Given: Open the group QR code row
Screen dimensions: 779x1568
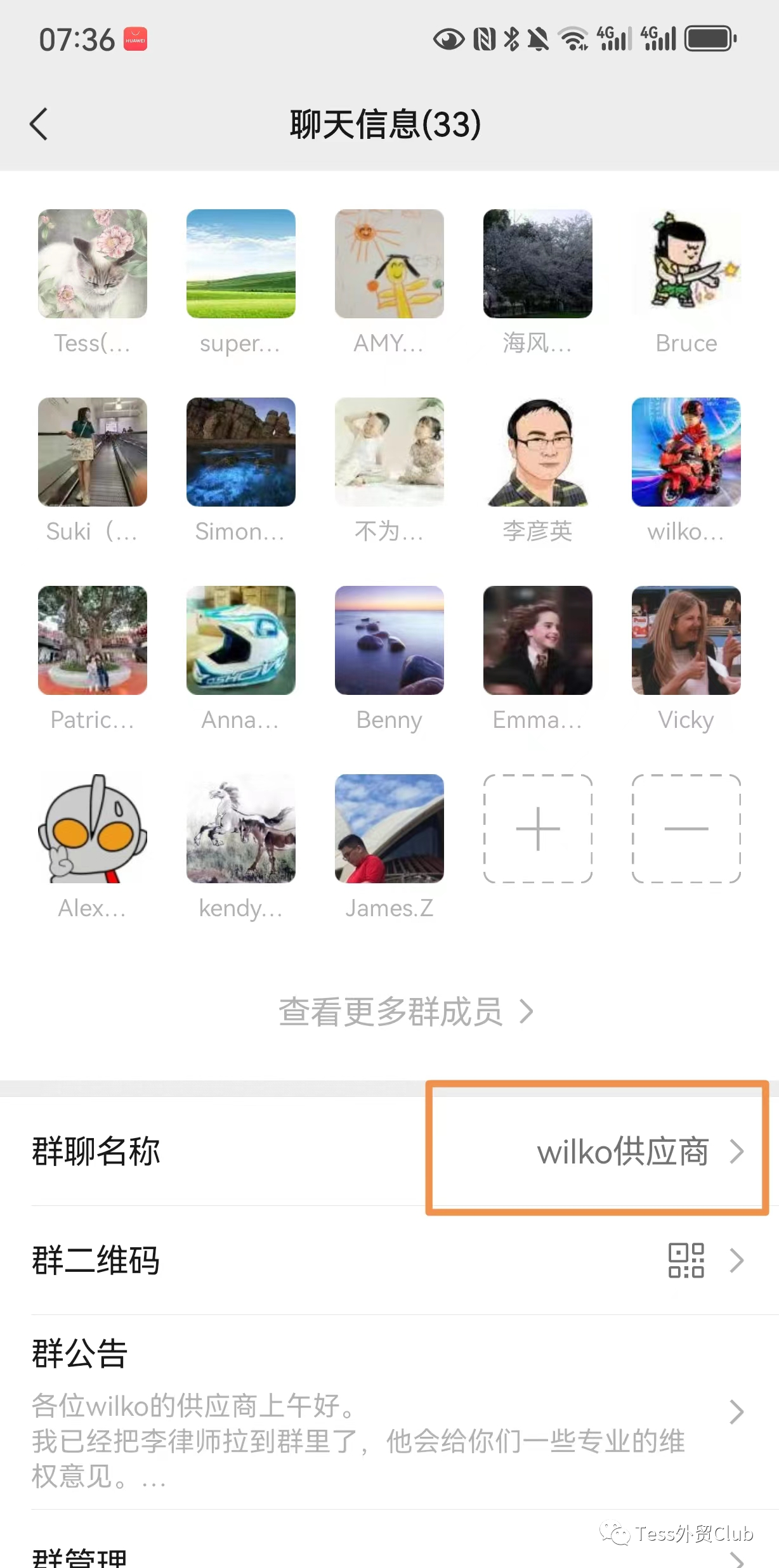Looking at the screenshot, I should coord(389,1260).
